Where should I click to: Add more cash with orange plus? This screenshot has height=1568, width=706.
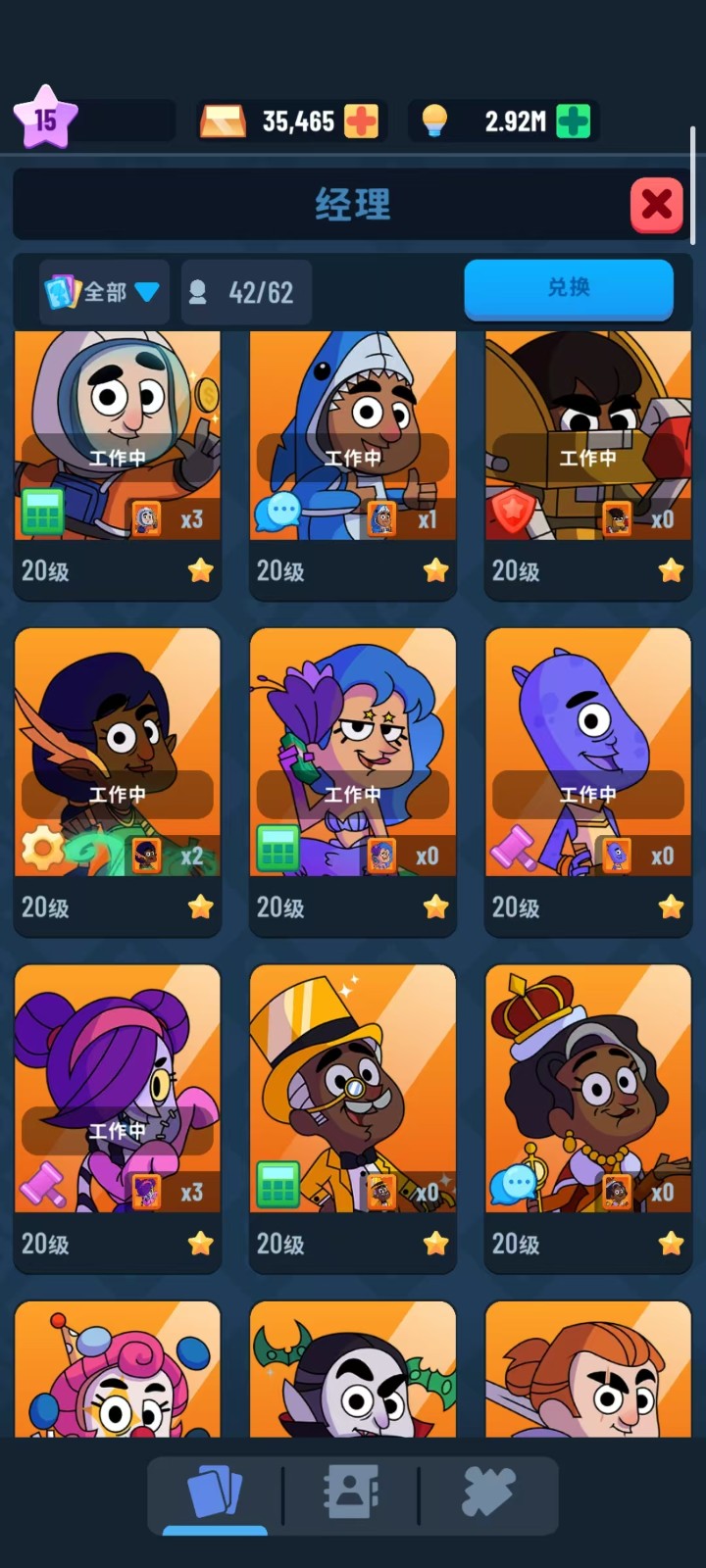(x=361, y=122)
